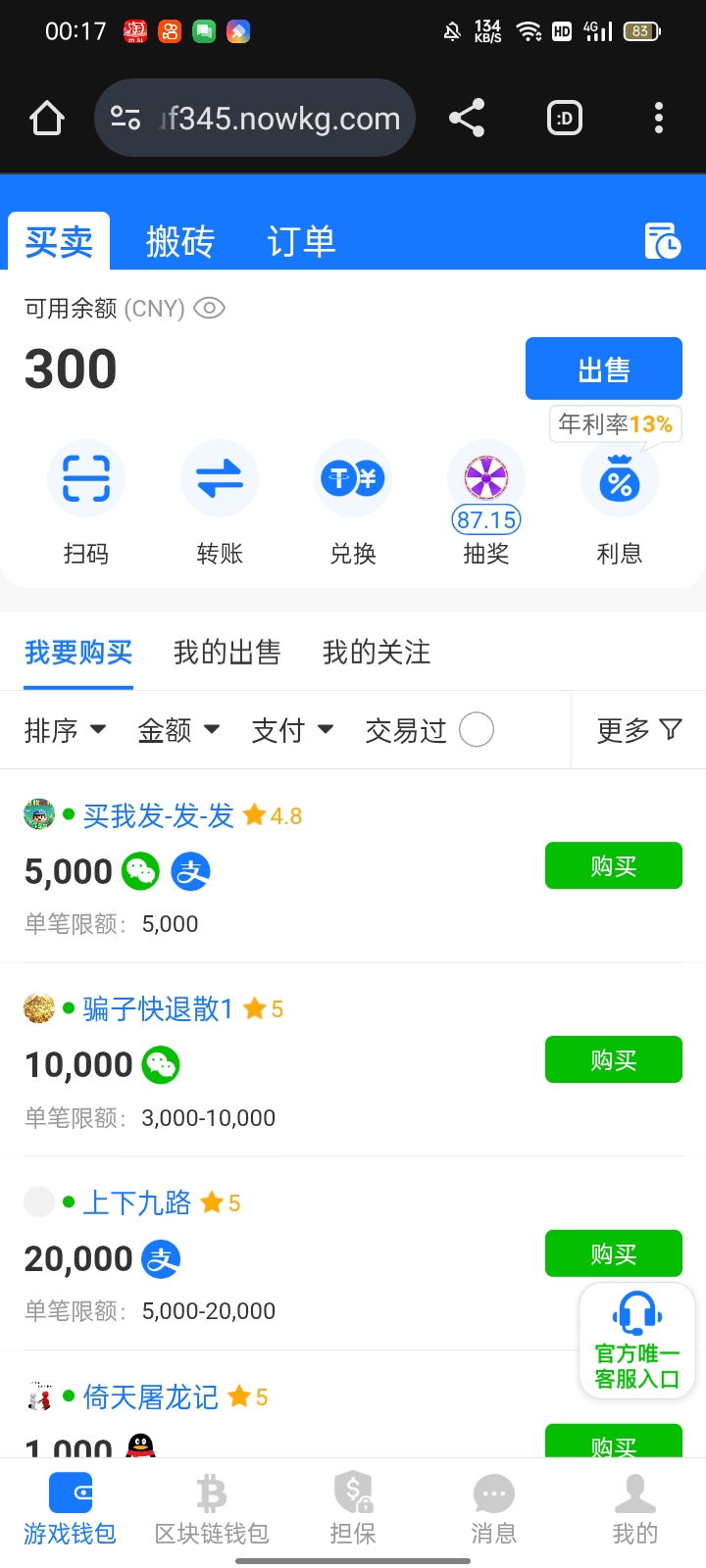Open the browser overflow menu
This screenshot has height=1568, width=706.
click(659, 119)
